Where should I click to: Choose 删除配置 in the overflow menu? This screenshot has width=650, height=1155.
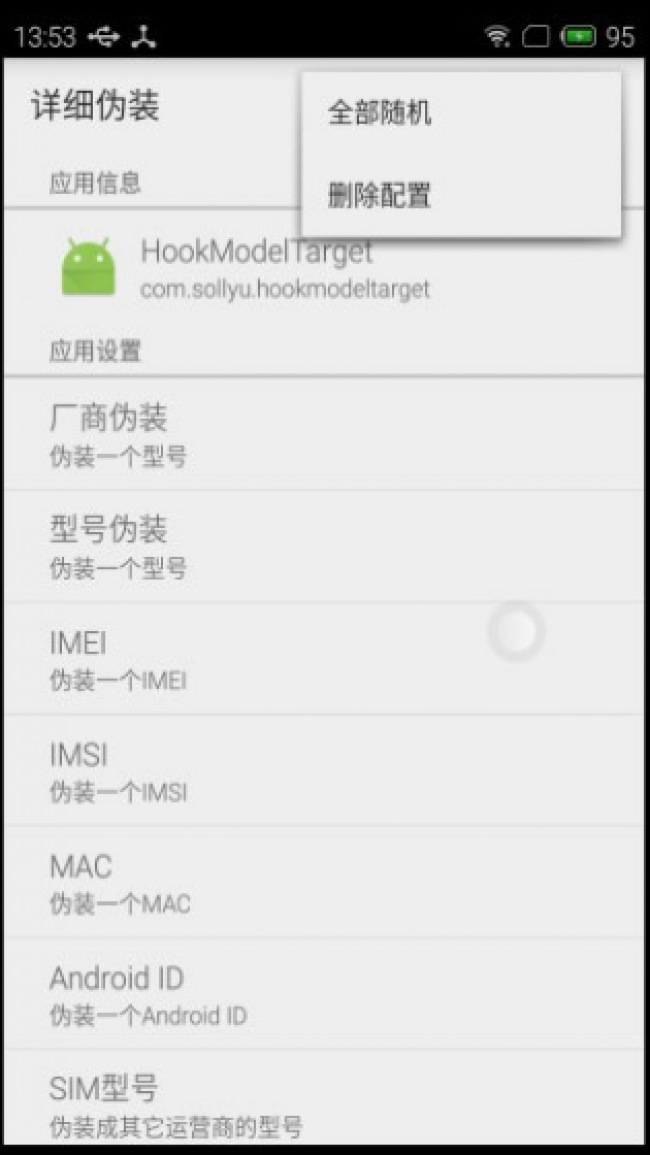(x=461, y=195)
